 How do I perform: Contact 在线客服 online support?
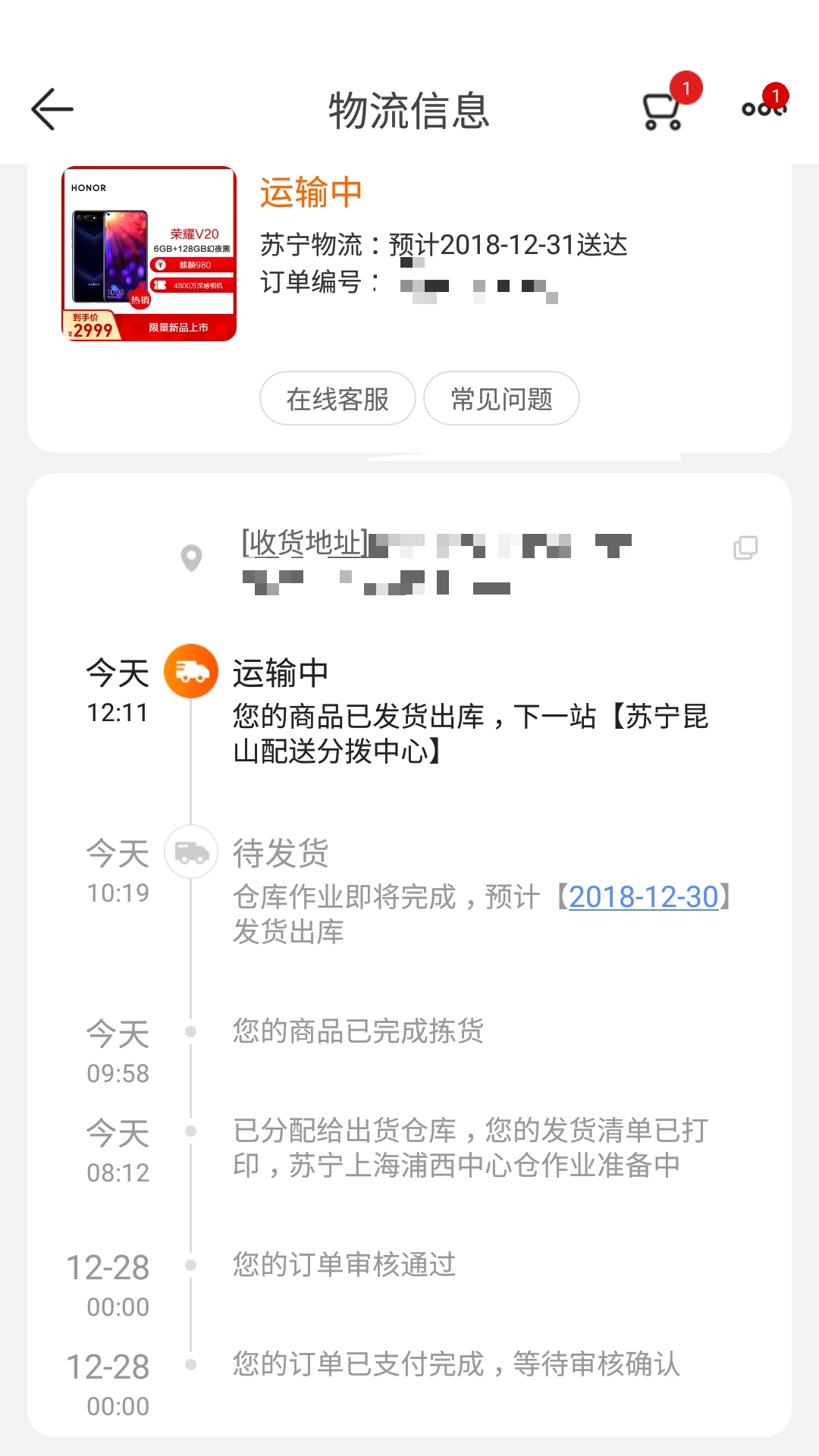pos(337,399)
